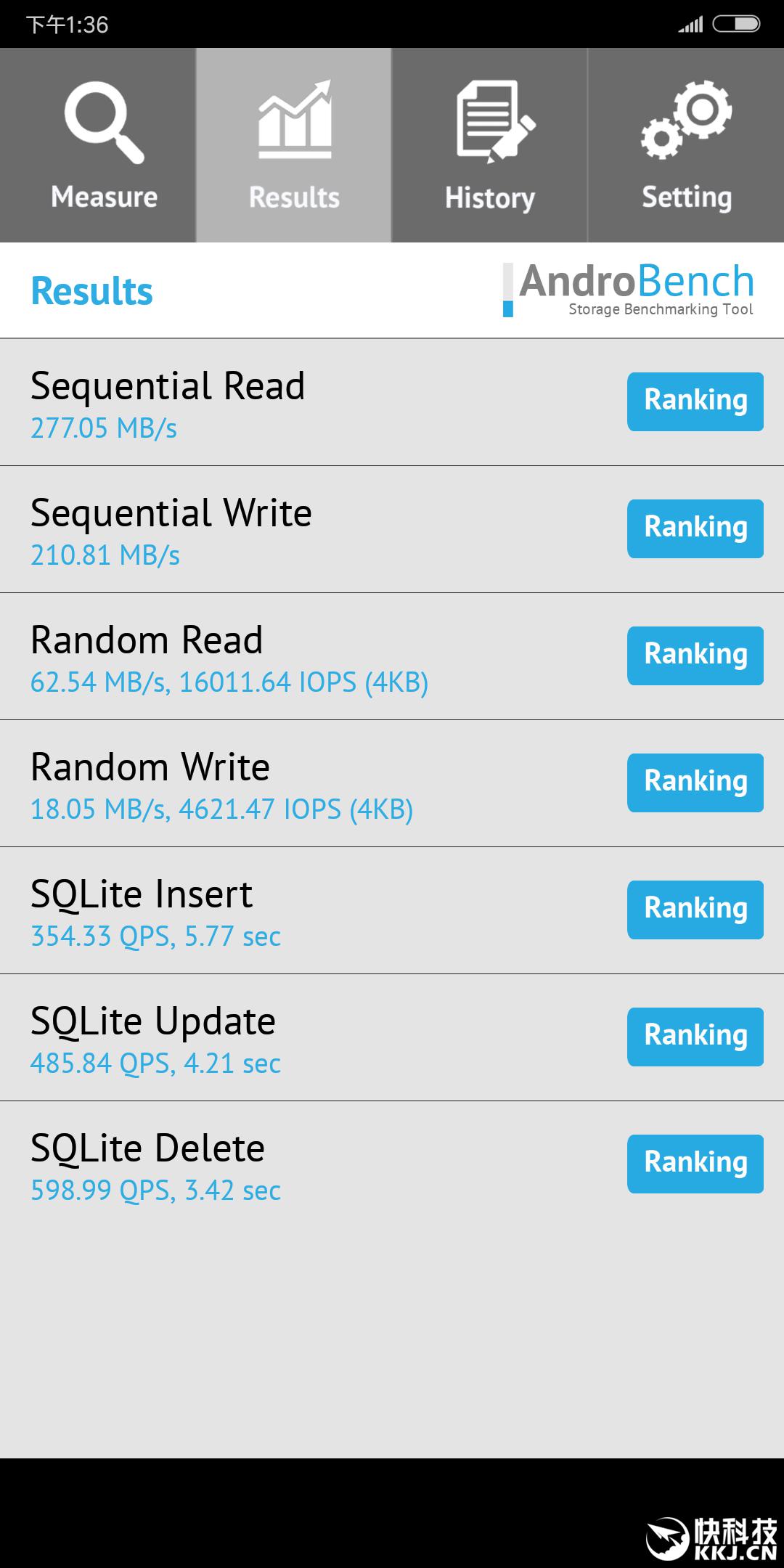The height and width of the screenshot is (1568, 784).
Task: Switch to the Measure tab
Action: 97,145
